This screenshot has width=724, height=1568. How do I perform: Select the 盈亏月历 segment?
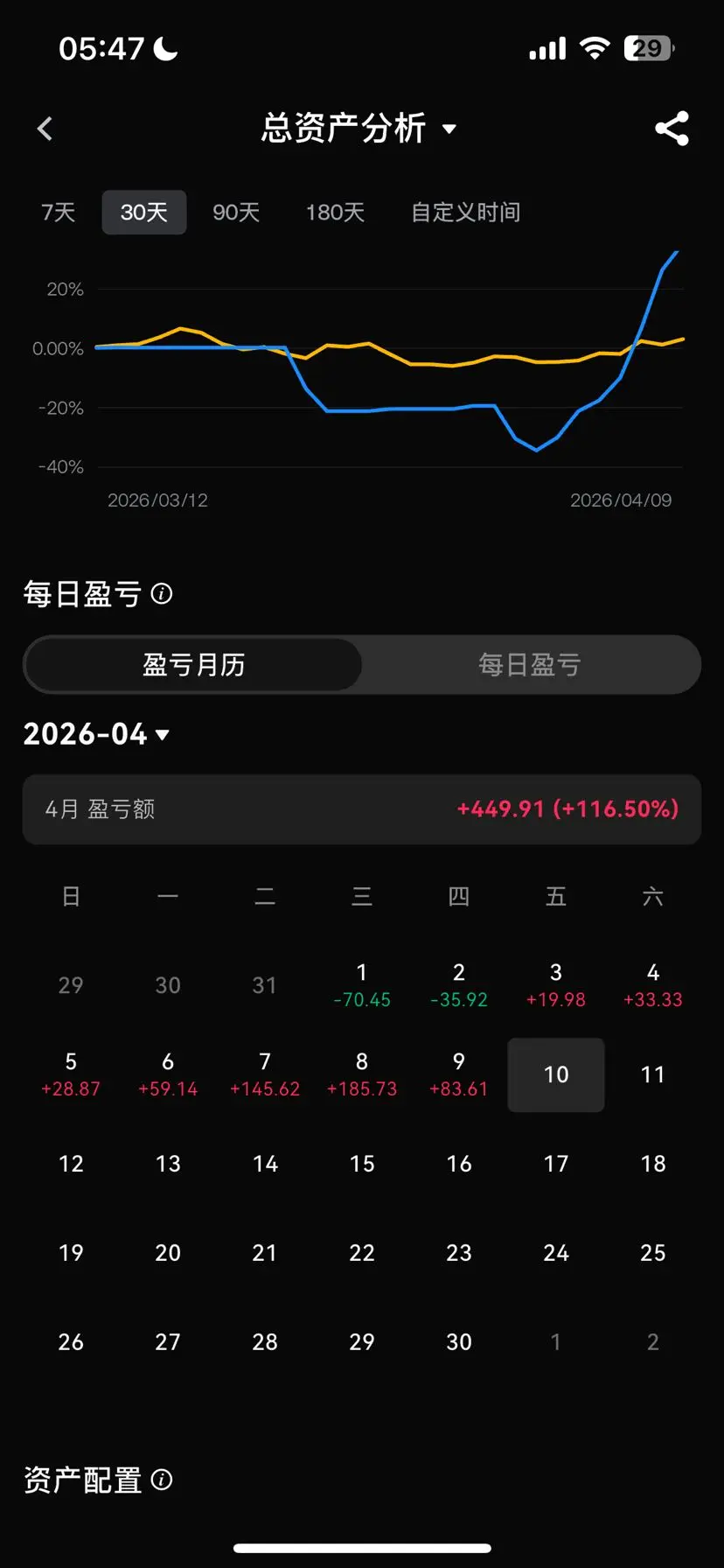pos(193,665)
